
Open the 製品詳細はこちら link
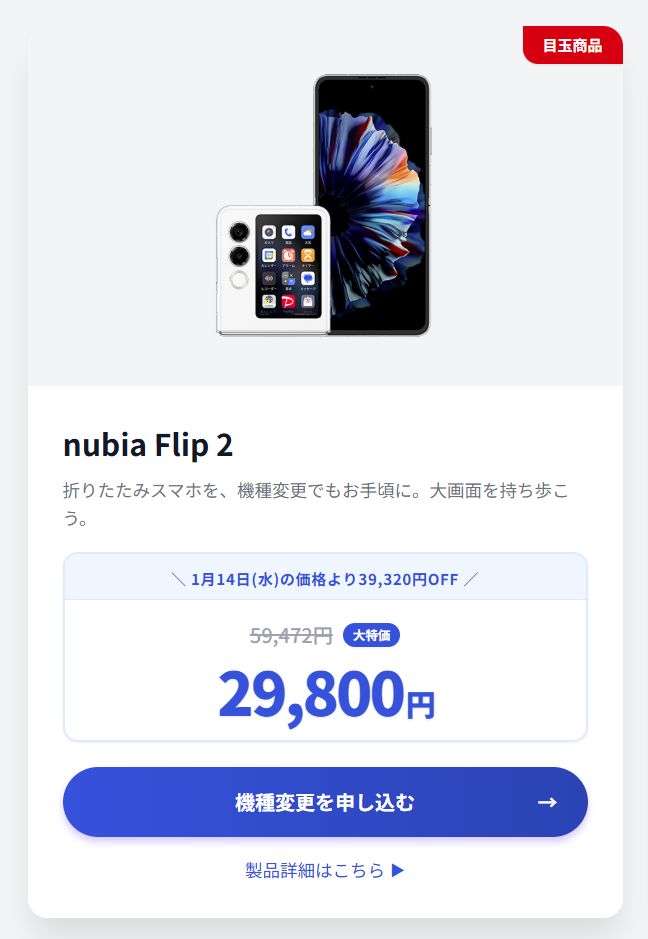325,870
